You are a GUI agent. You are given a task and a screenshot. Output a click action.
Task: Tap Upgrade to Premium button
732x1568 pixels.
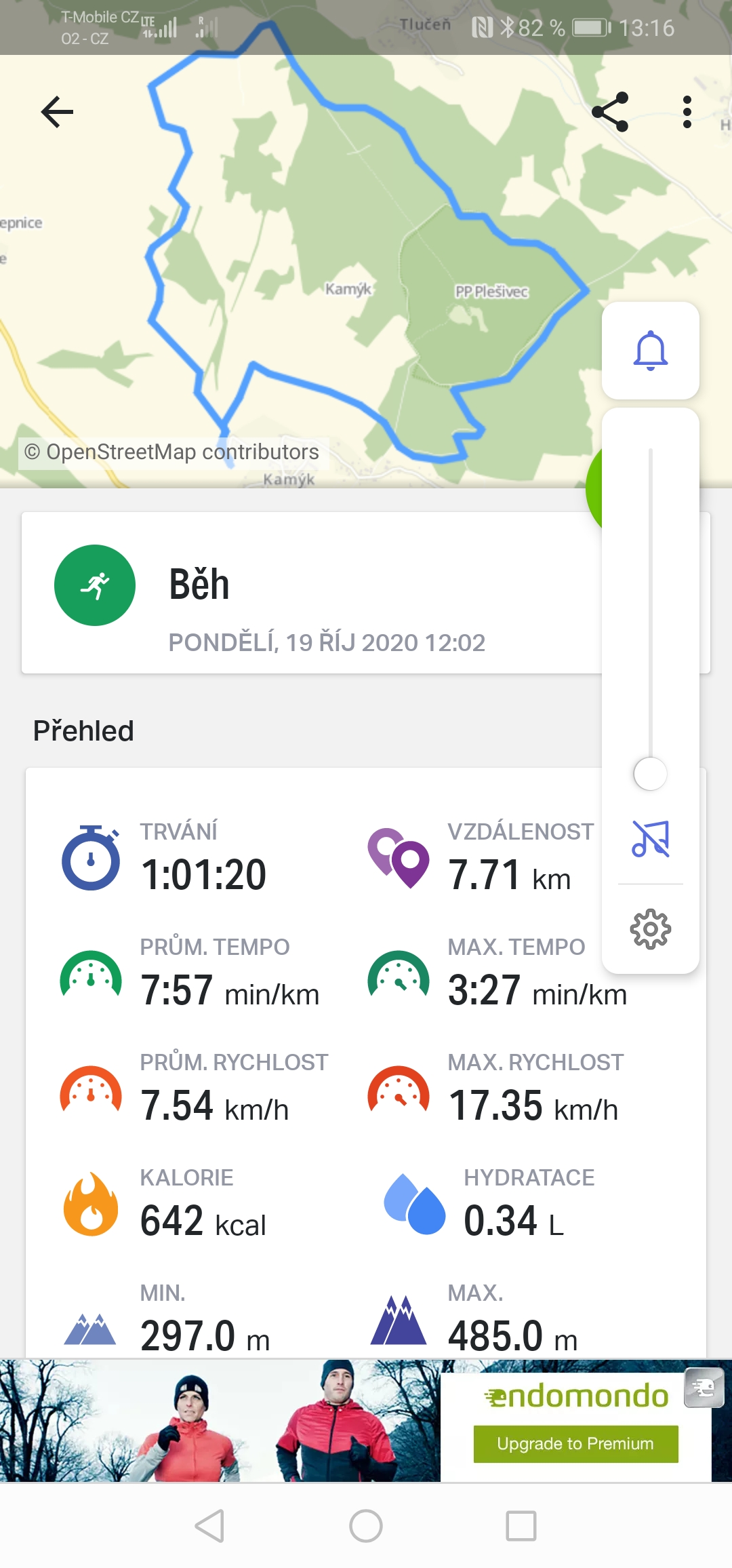[575, 1443]
